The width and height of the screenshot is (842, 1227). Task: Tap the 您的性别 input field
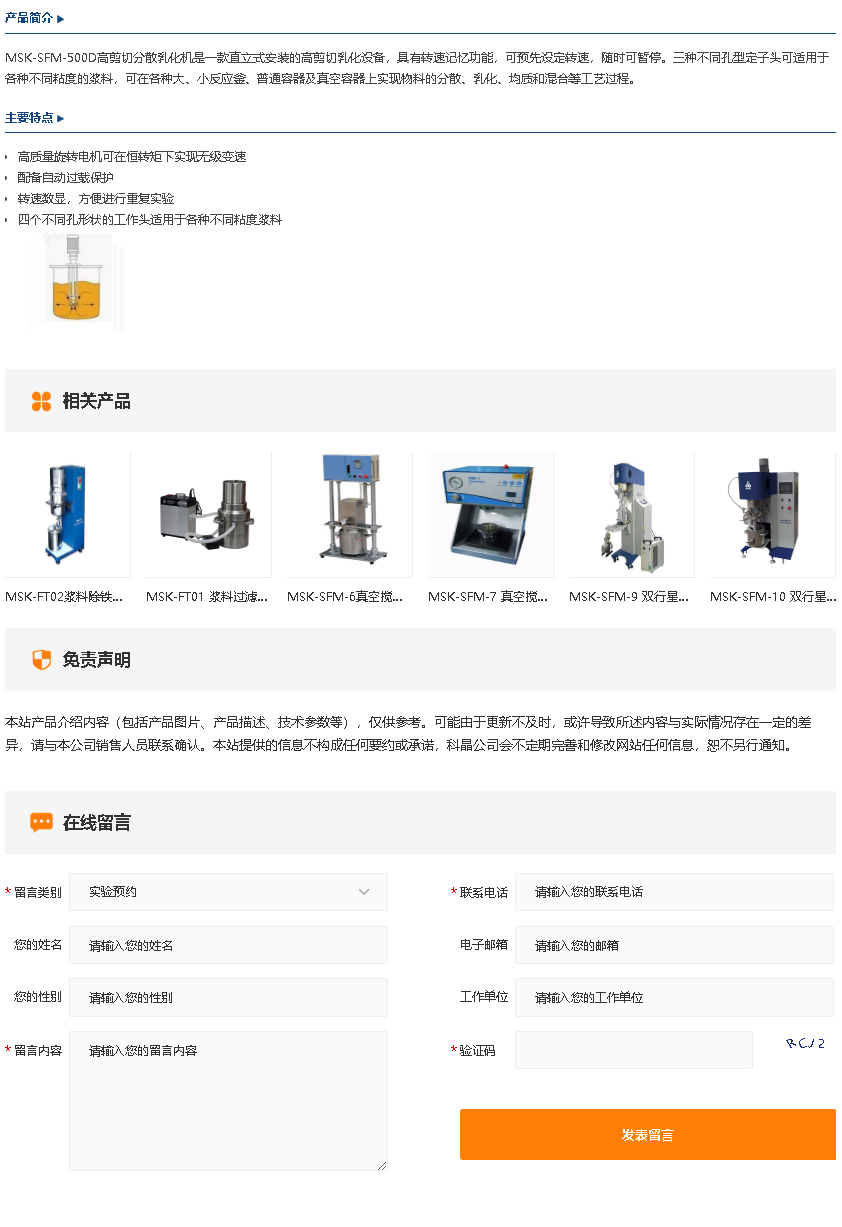[228, 998]
